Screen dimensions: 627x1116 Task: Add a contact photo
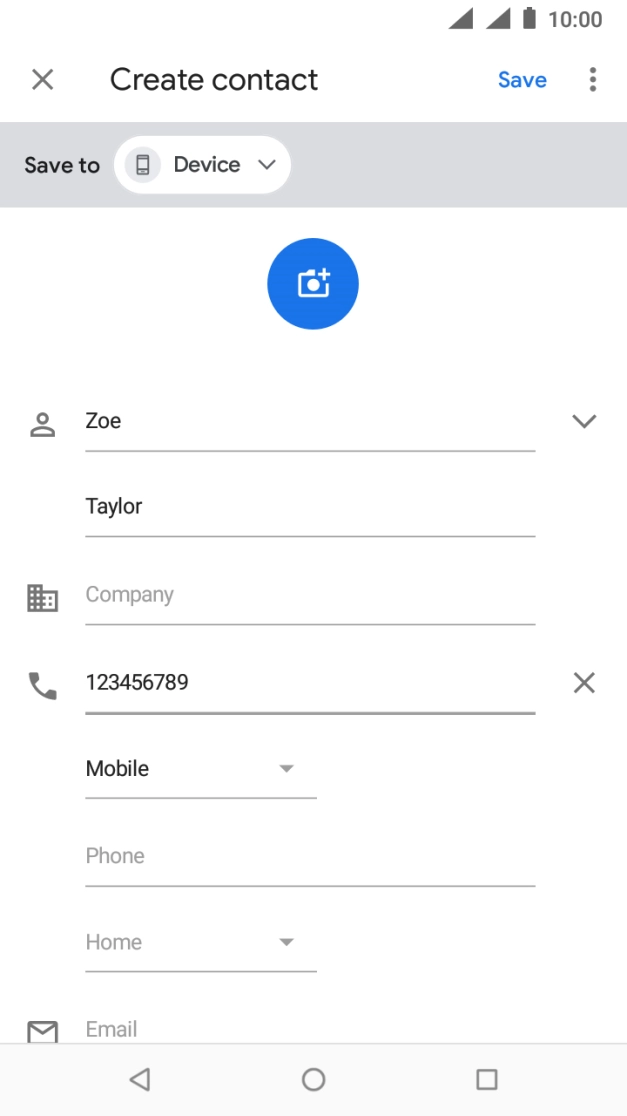click(313, 284)
